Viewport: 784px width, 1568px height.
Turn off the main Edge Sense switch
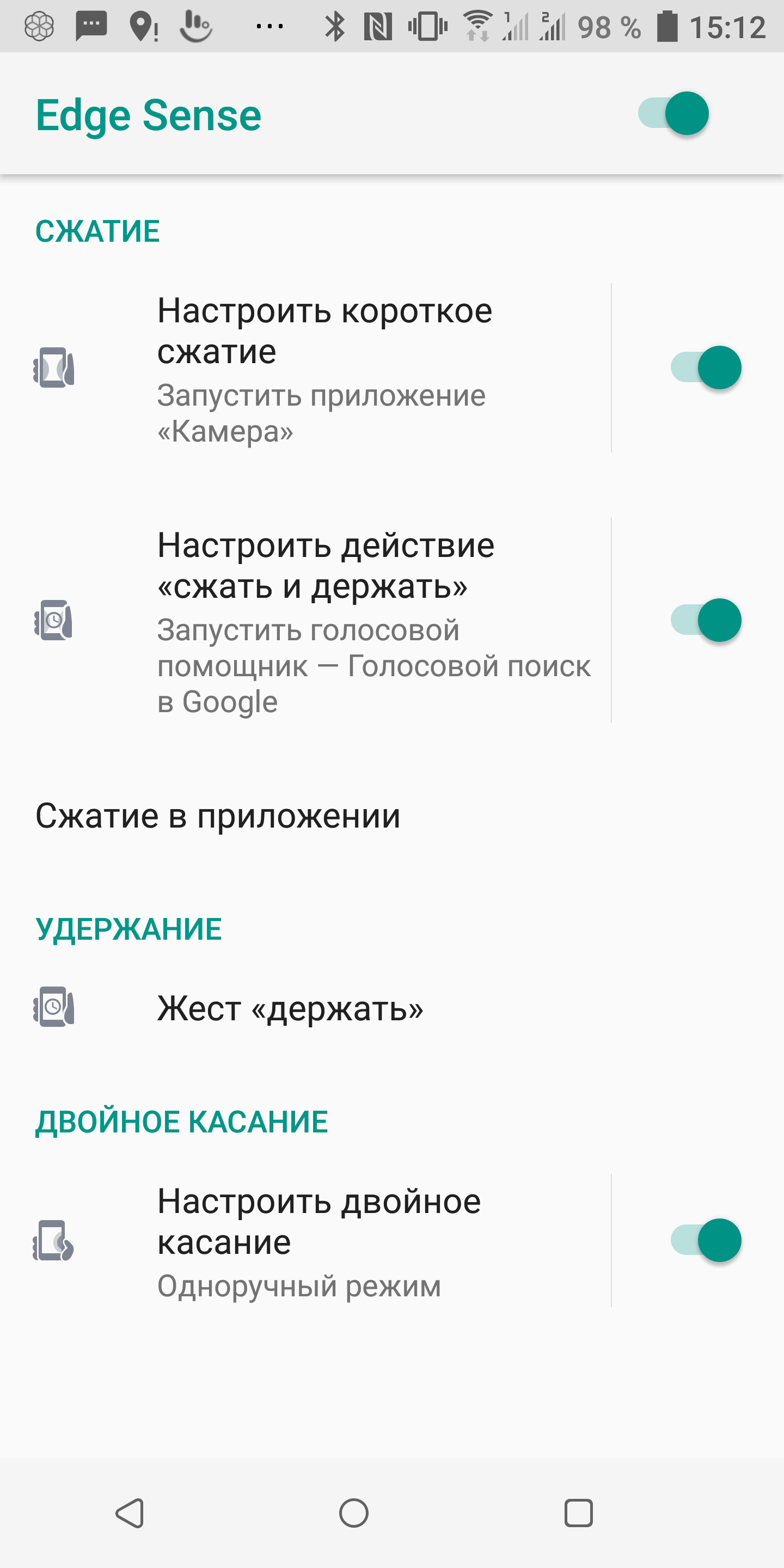click(x=673, y=114)
